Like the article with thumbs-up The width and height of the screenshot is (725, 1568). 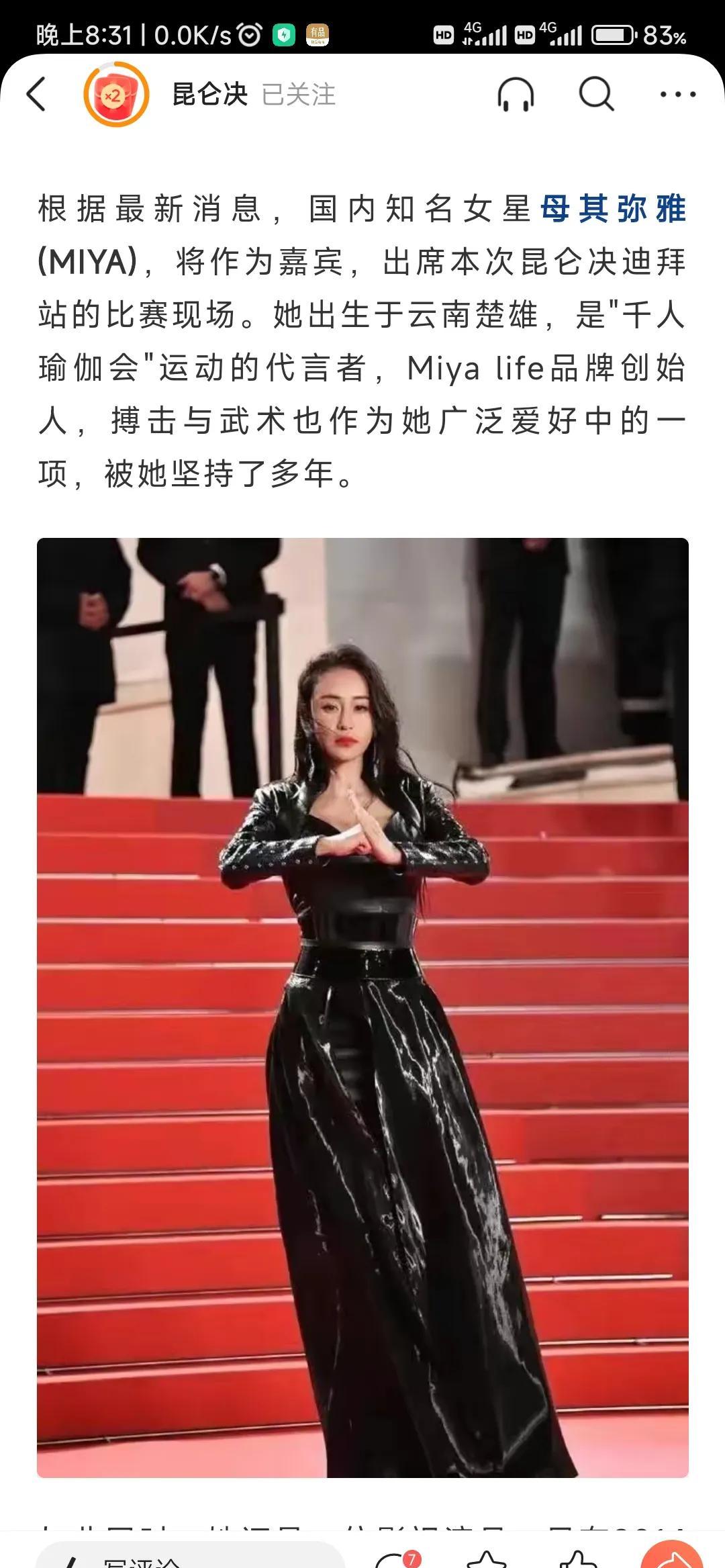coord(577,1558)
